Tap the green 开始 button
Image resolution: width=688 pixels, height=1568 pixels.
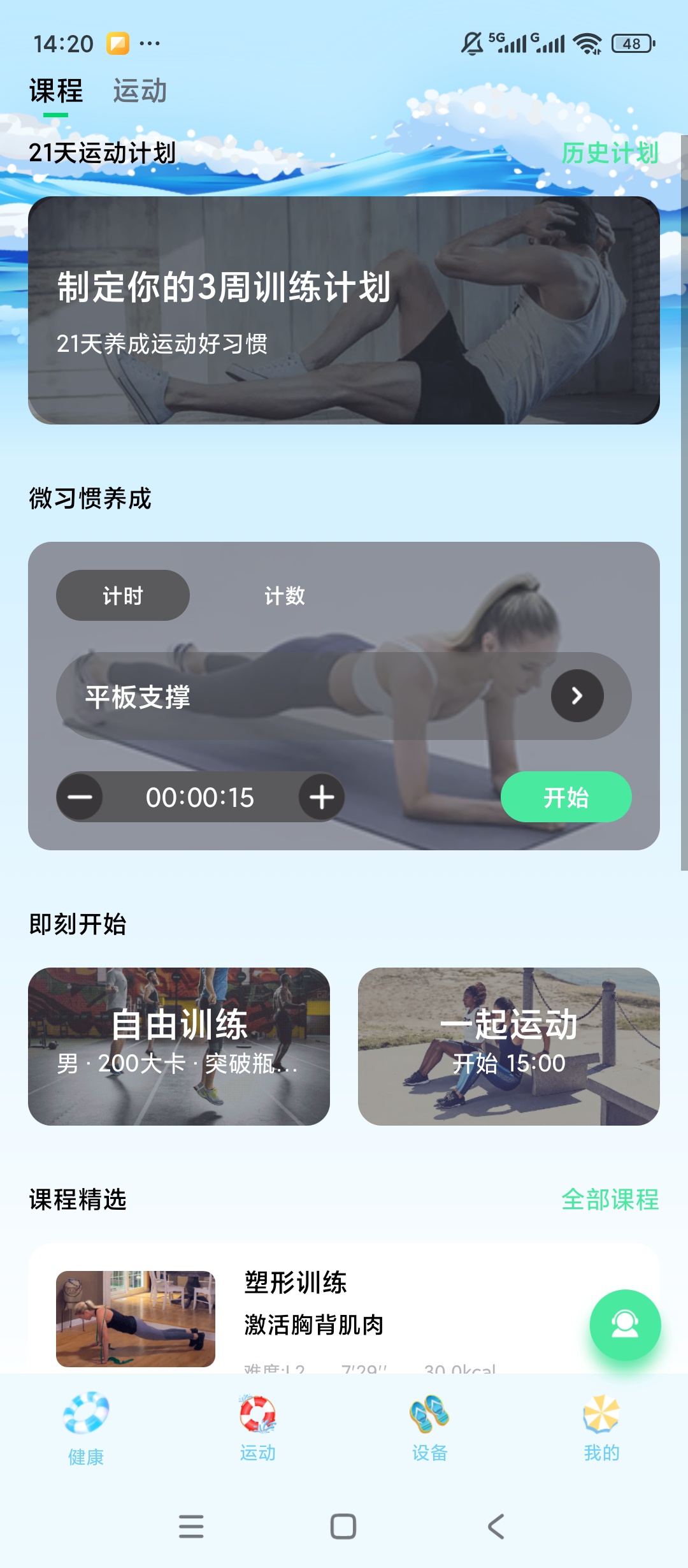(566, 797)
